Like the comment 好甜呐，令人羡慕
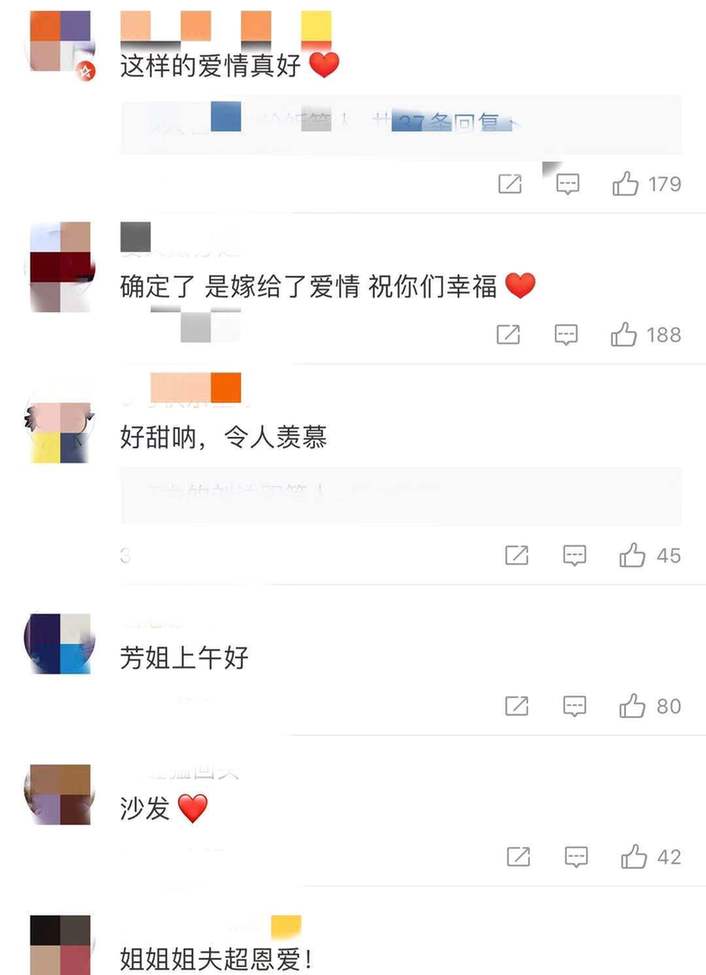706x975 pixels. tap(632, 556)
